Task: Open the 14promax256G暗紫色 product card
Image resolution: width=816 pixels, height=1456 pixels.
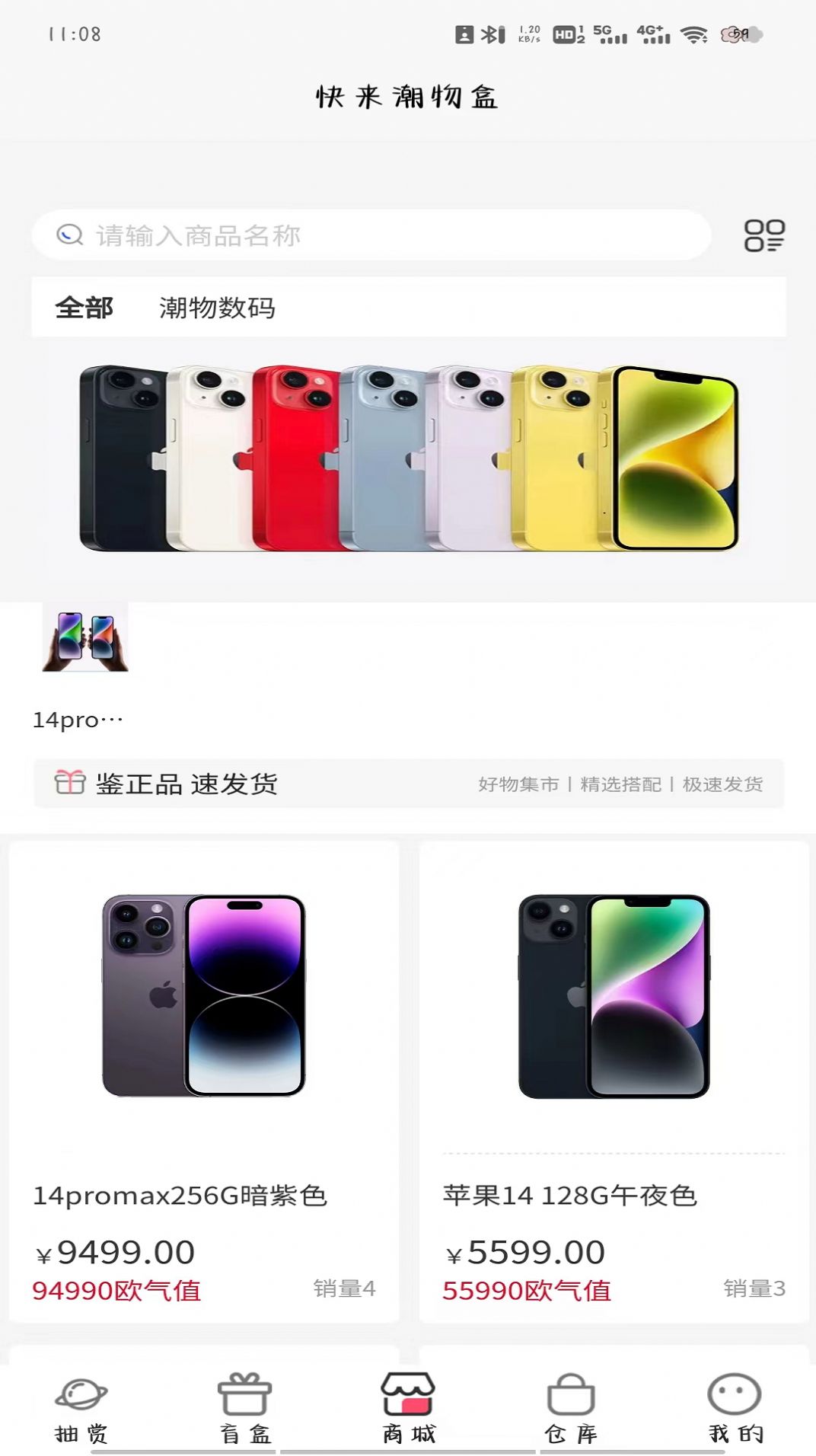Action: (x=204, y=1081)
